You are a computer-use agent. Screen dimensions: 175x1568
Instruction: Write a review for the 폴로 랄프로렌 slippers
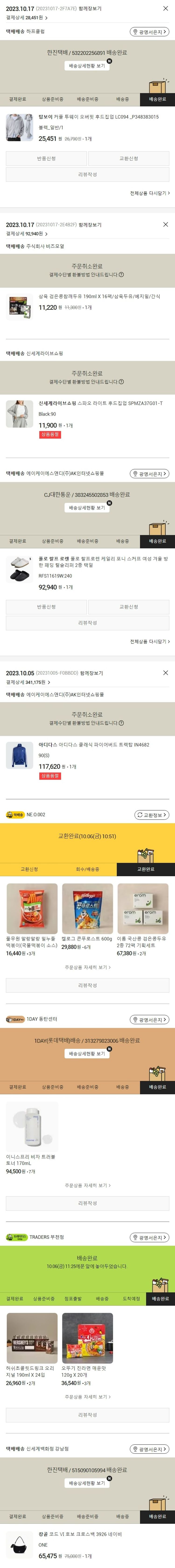pyautogui.click(x=87, y=623)
